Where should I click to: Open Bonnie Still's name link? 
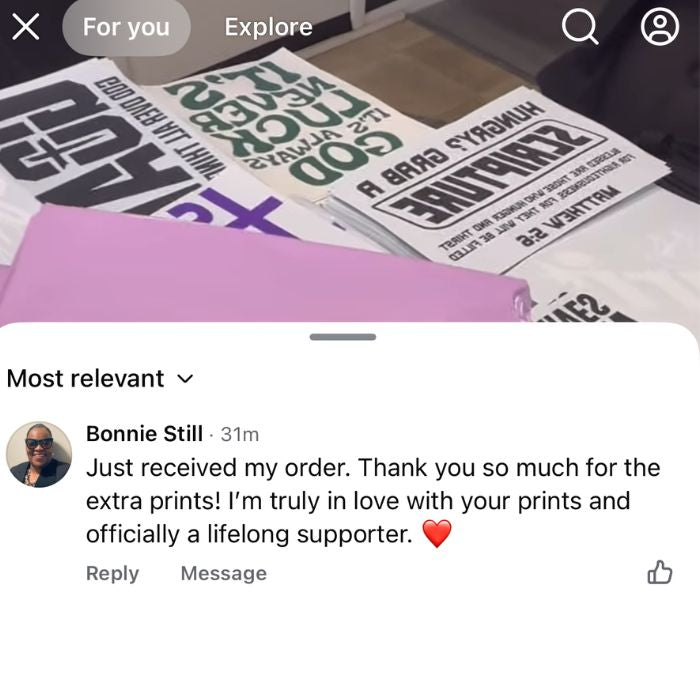(144, 434)
